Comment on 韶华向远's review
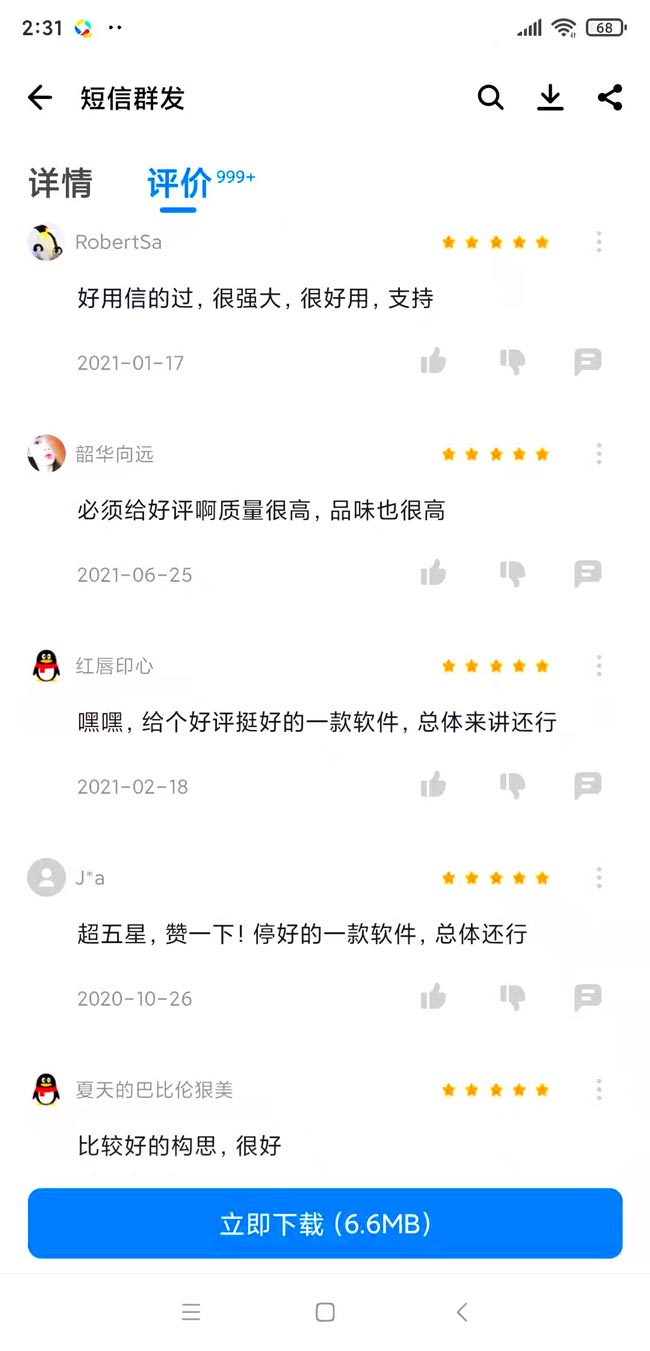The width and height of the screenshot is (650, 1351). pos(588,573)
